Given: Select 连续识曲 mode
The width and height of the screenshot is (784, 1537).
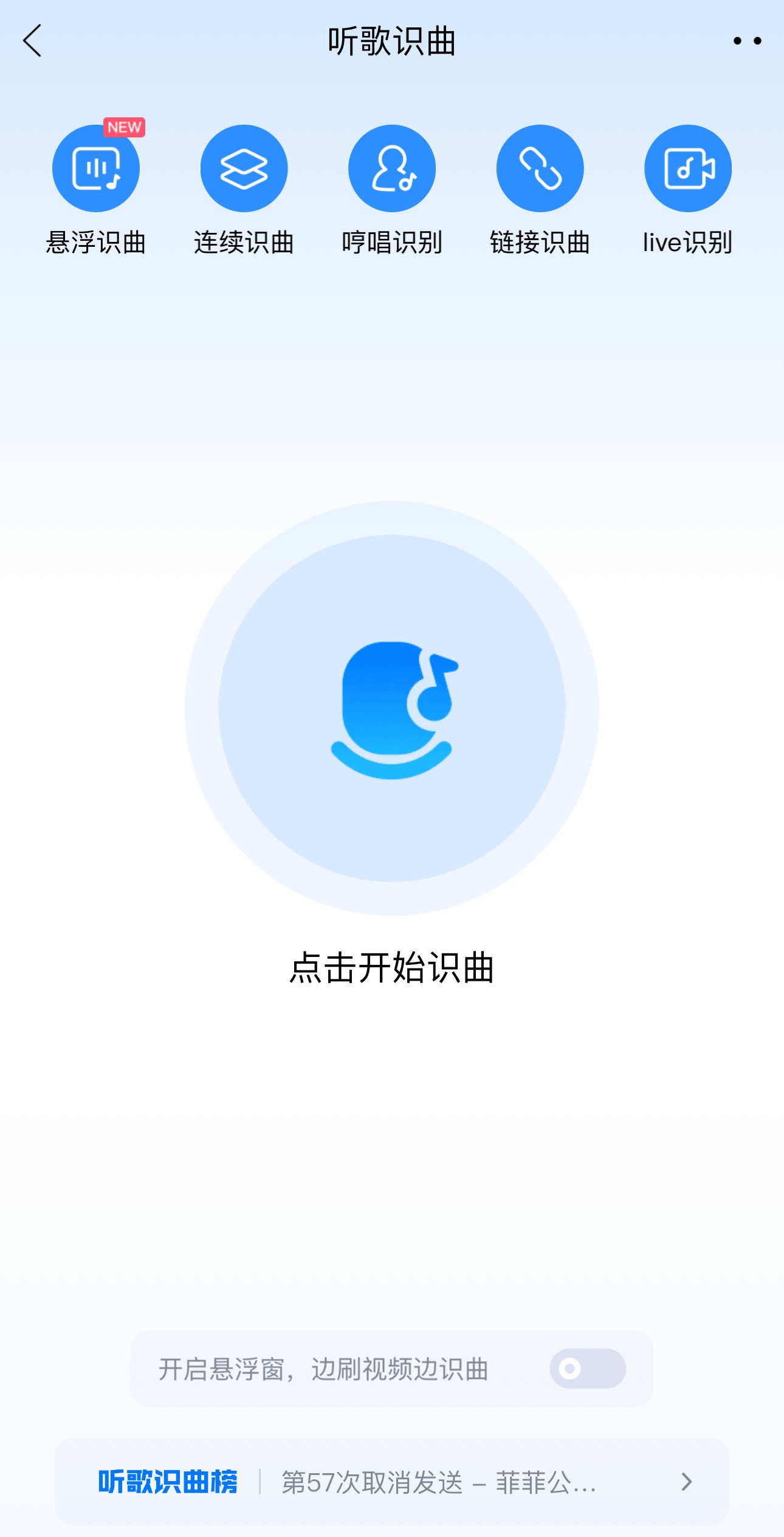Looking at the screenshot, I should [244, 169].
